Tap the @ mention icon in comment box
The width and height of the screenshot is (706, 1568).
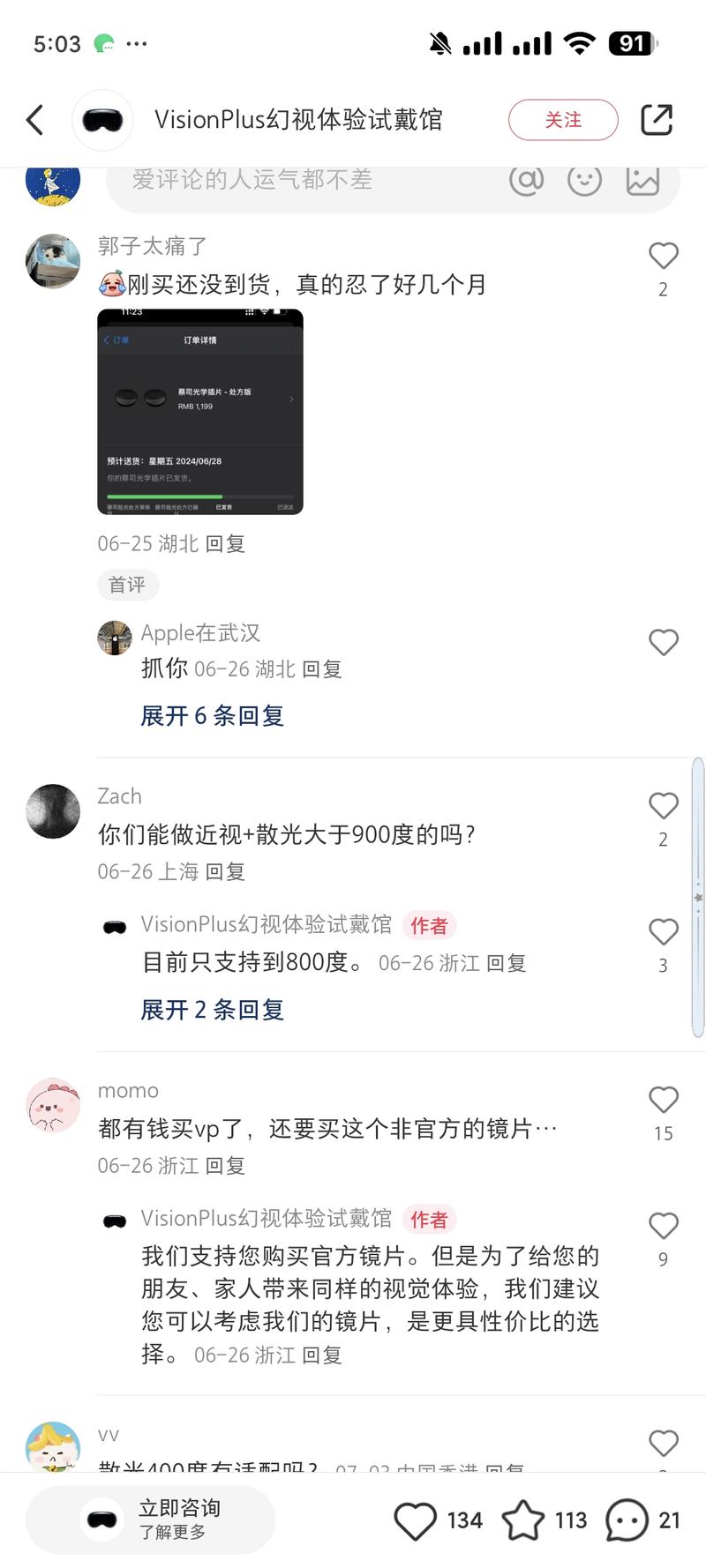pos(526,180)
